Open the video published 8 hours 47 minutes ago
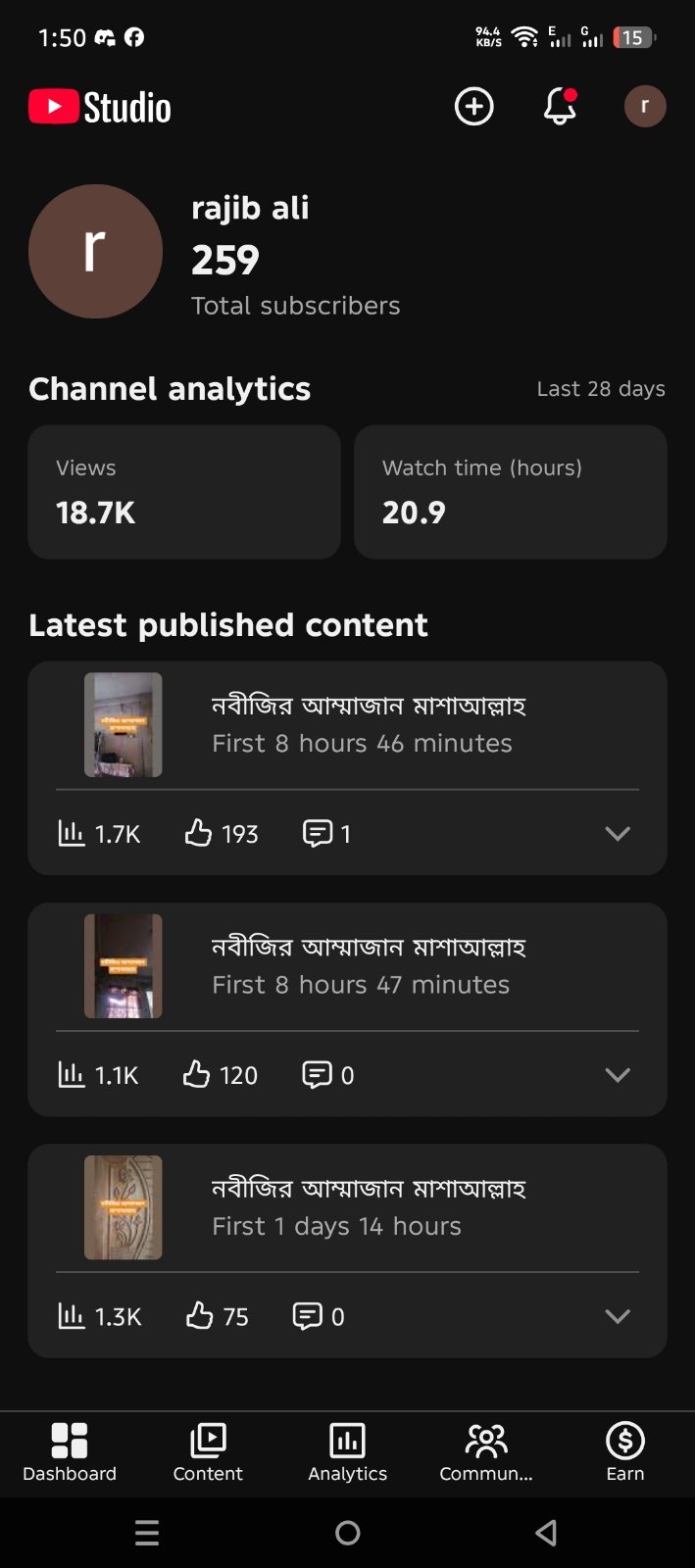The width and height of the screenshot is (695, 1568). click(347, 965)
